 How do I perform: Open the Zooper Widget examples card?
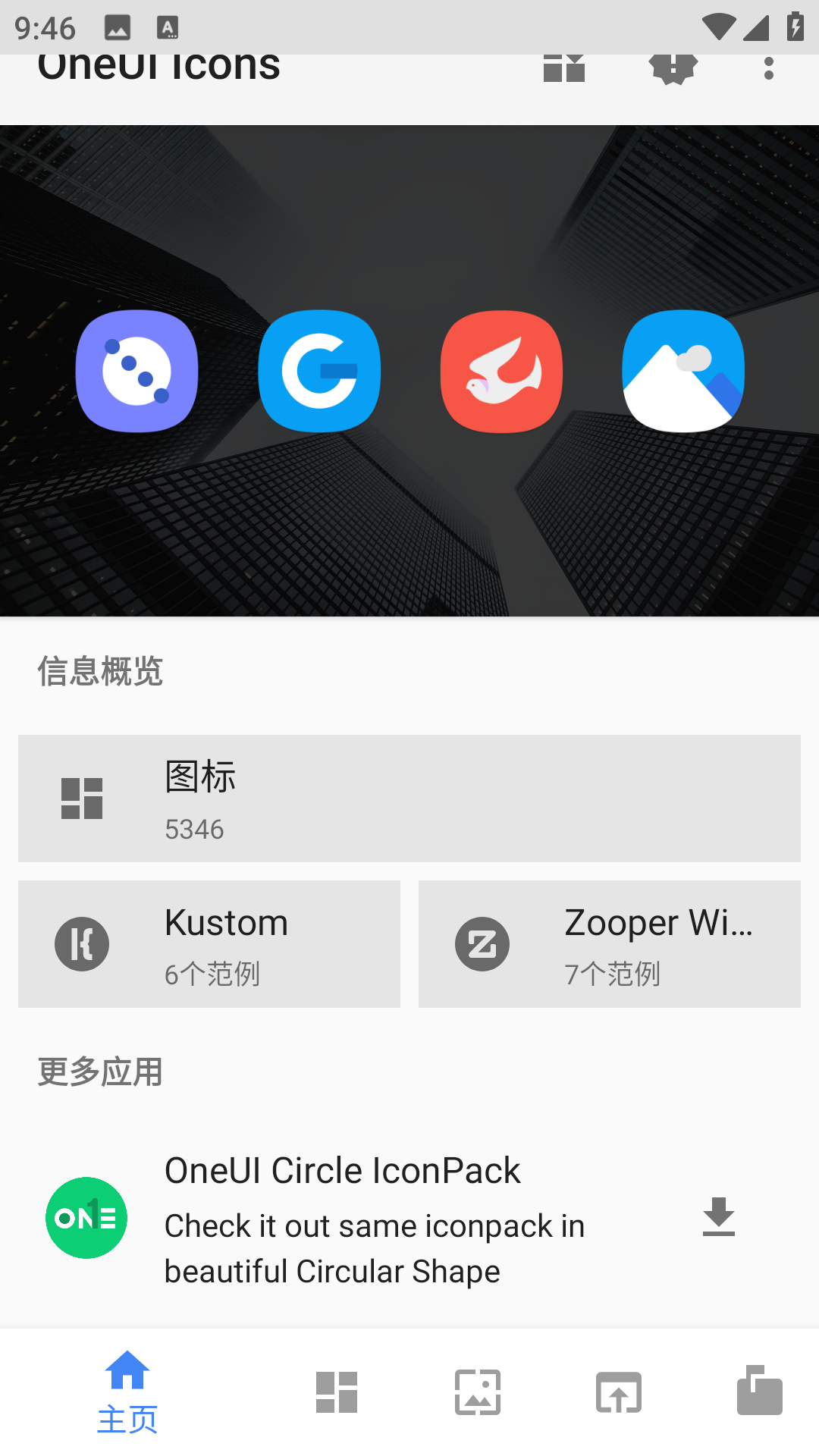(609, 943)
